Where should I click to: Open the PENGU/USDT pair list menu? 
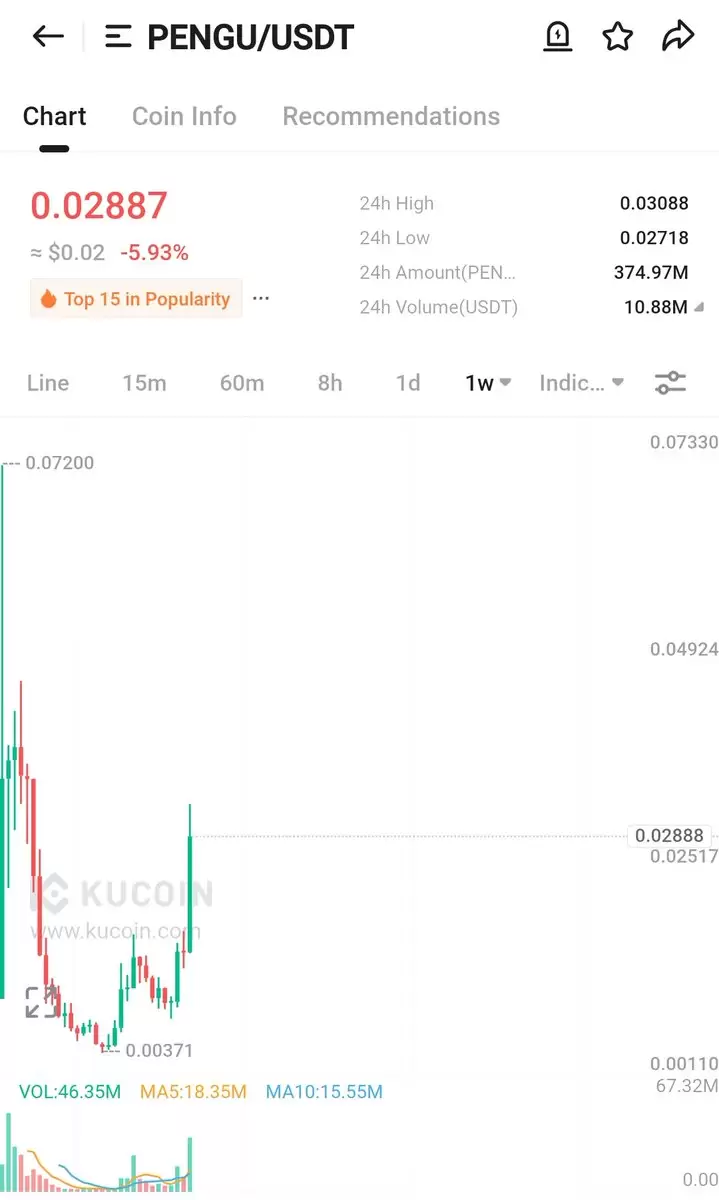[119, 37]
